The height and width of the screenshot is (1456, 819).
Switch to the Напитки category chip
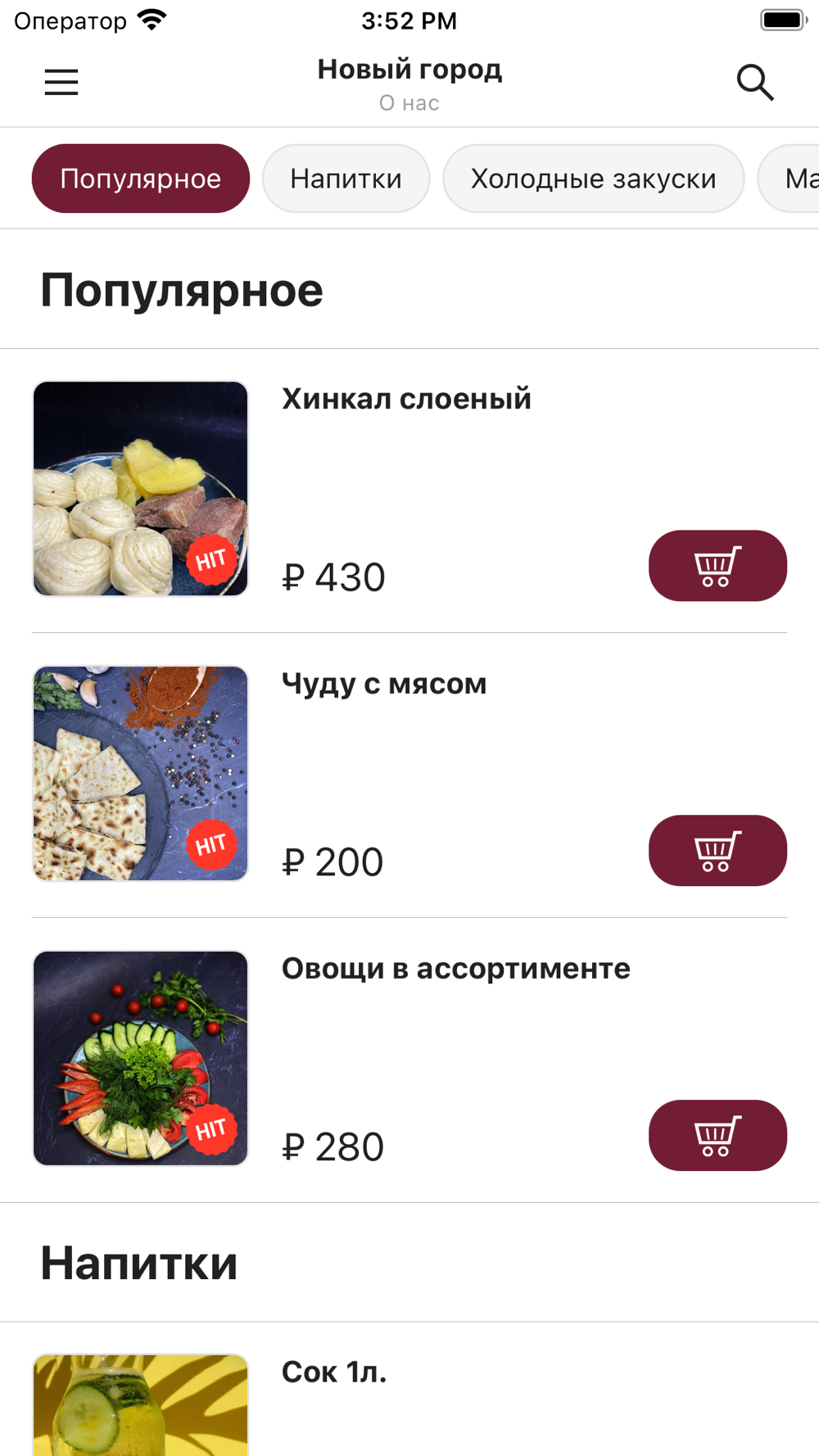pos(346,179)
